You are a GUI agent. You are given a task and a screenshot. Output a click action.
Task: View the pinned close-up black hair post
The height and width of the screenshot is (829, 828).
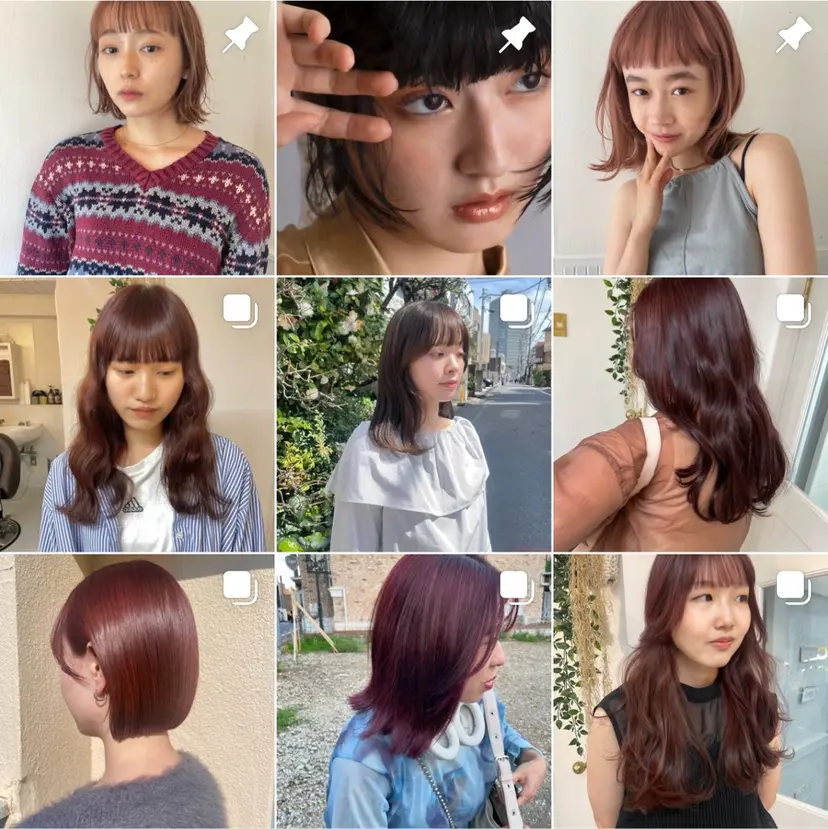413,138
